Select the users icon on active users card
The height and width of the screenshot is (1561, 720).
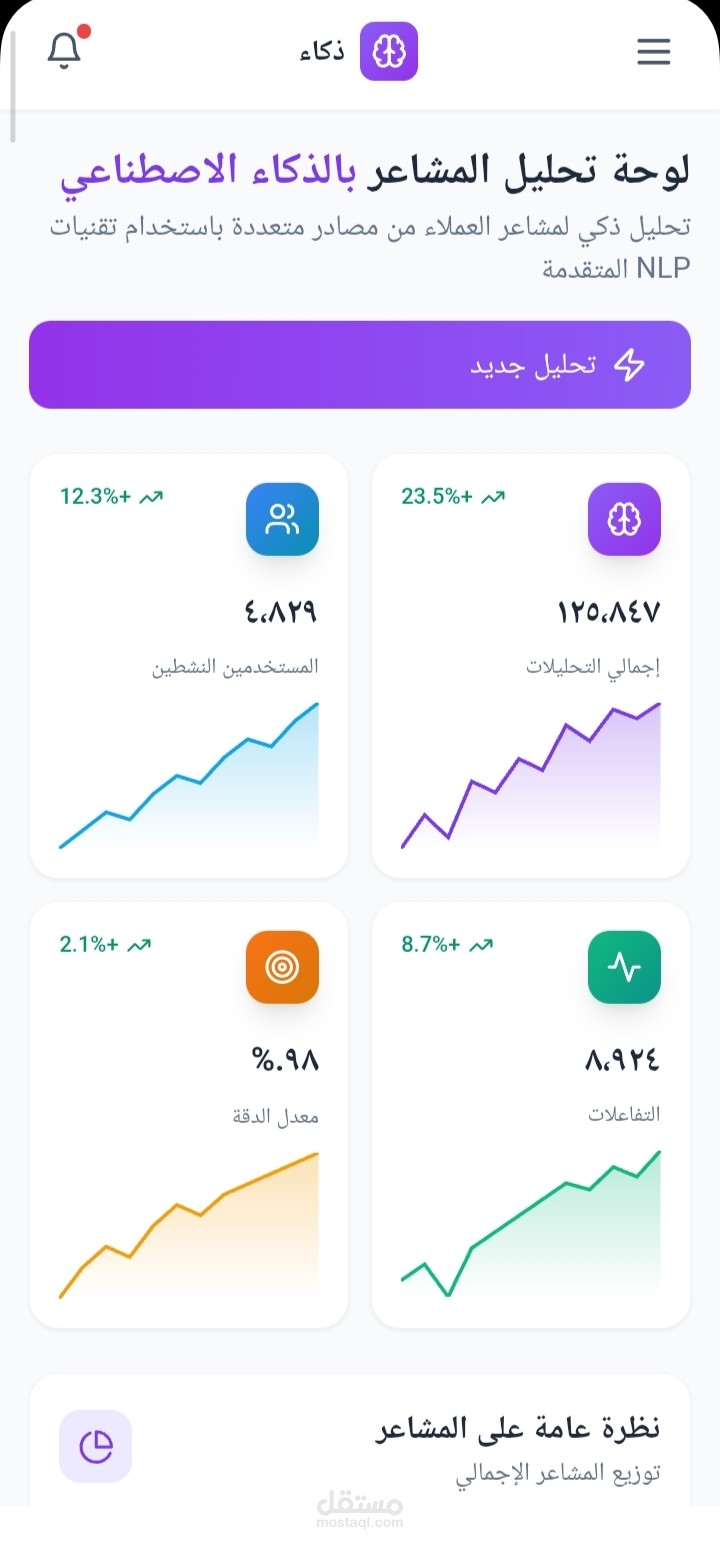pyautogui.click(x=282, y=519)
